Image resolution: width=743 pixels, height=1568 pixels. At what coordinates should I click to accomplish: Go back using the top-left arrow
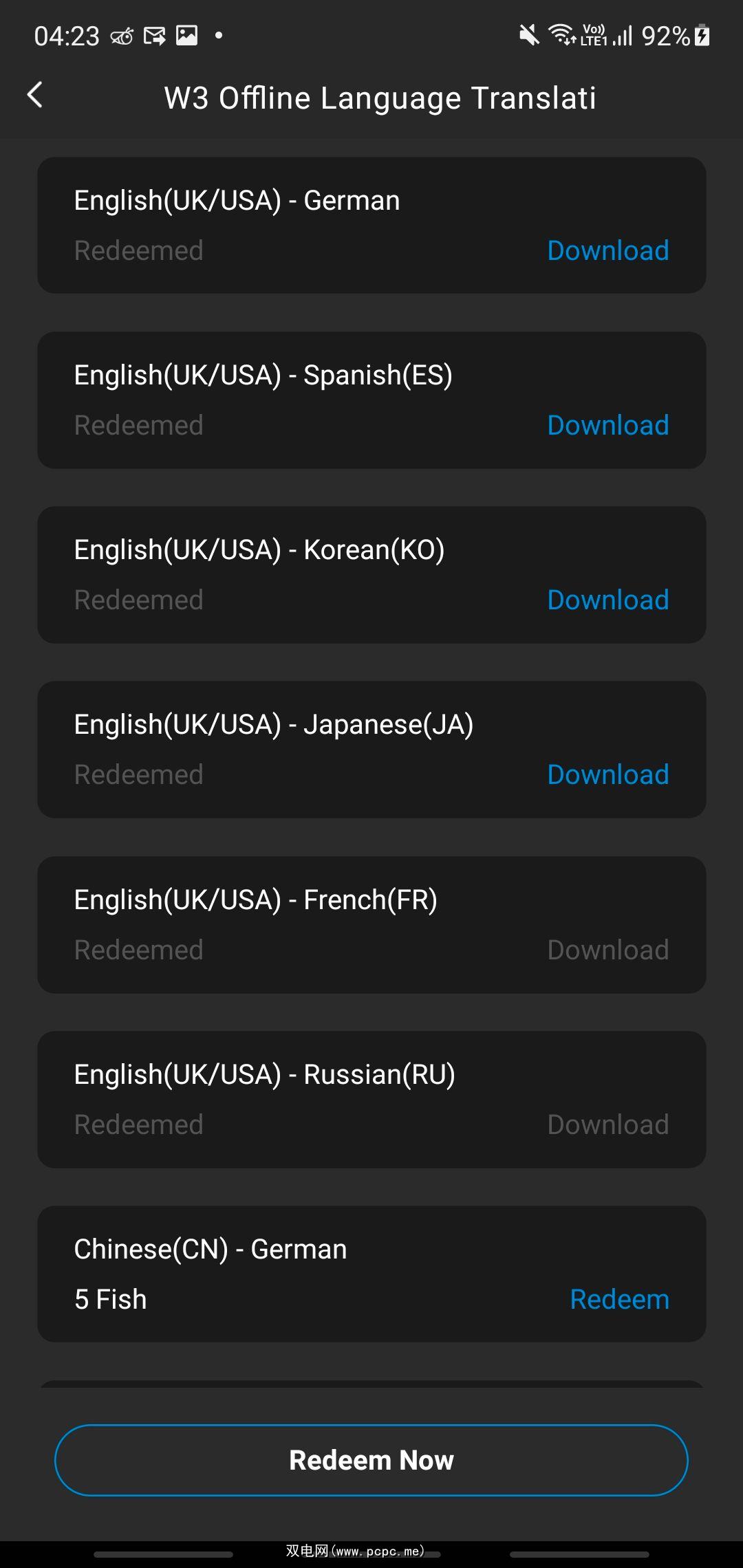(x=35, y=95)
